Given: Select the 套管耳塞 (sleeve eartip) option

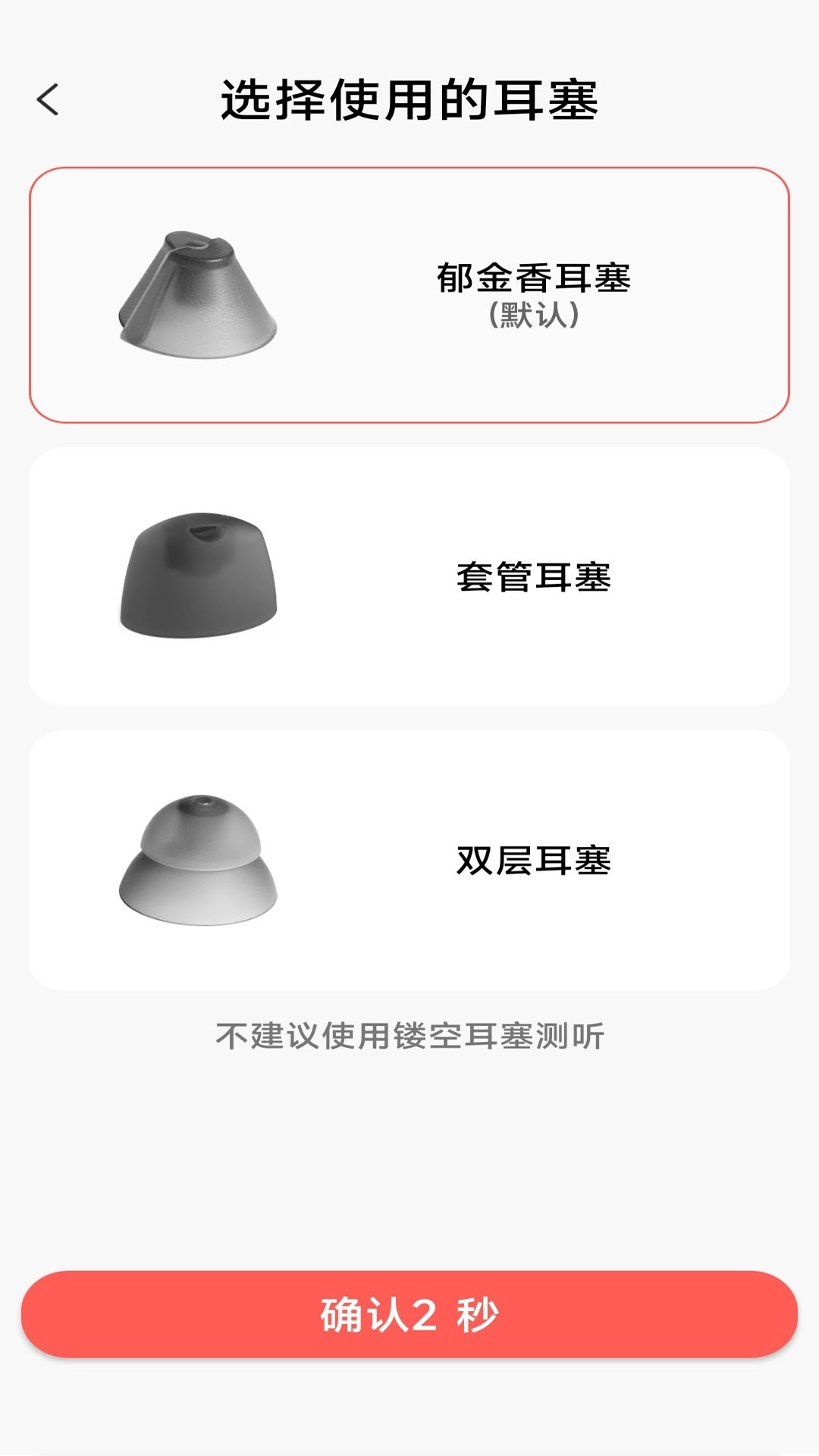Looking at the screenshot, I should pyautogui.click(x=409, y=576).
